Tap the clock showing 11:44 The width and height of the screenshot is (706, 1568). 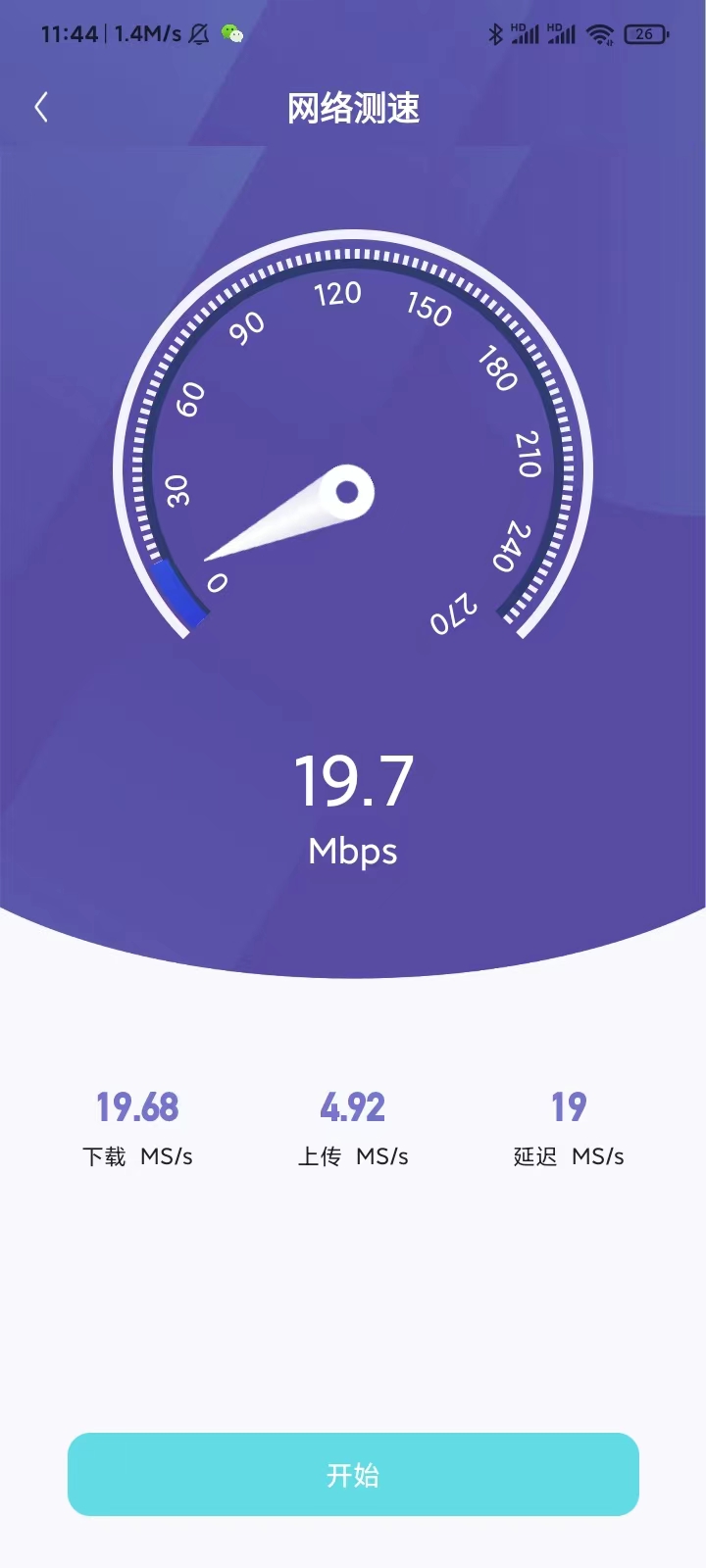pos(74,32)
